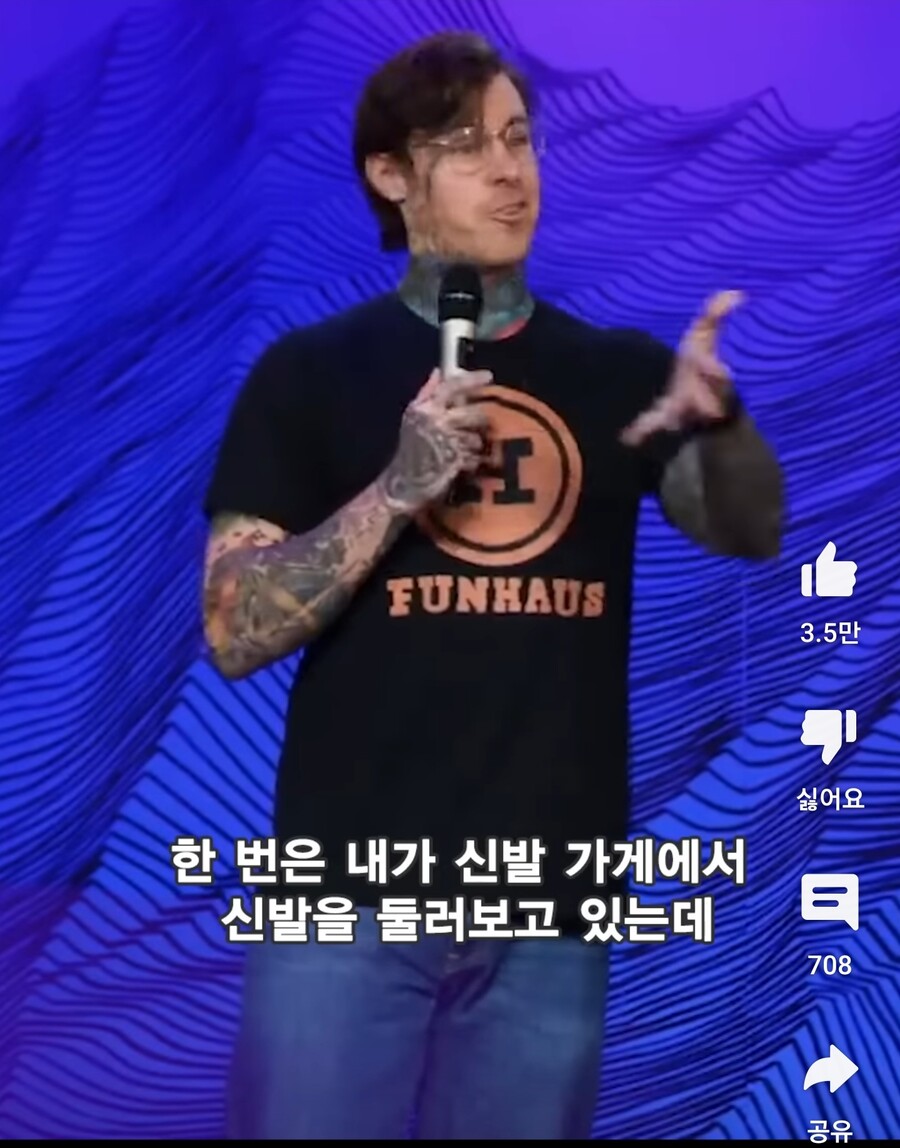Like this Shorts video
This screenshot has height=1148, width=900.
coord(829,573)
